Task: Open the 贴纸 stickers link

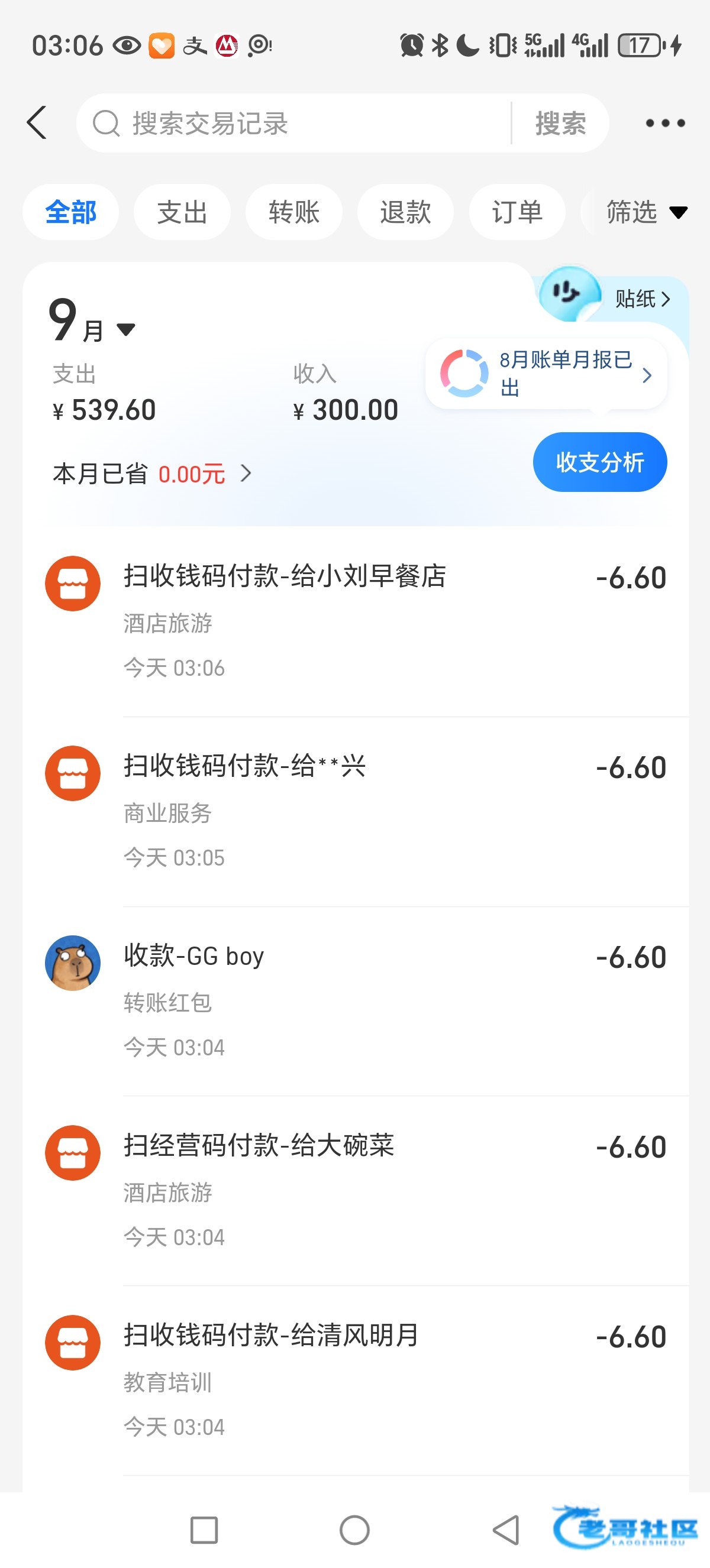Action: tap(642, 299)
